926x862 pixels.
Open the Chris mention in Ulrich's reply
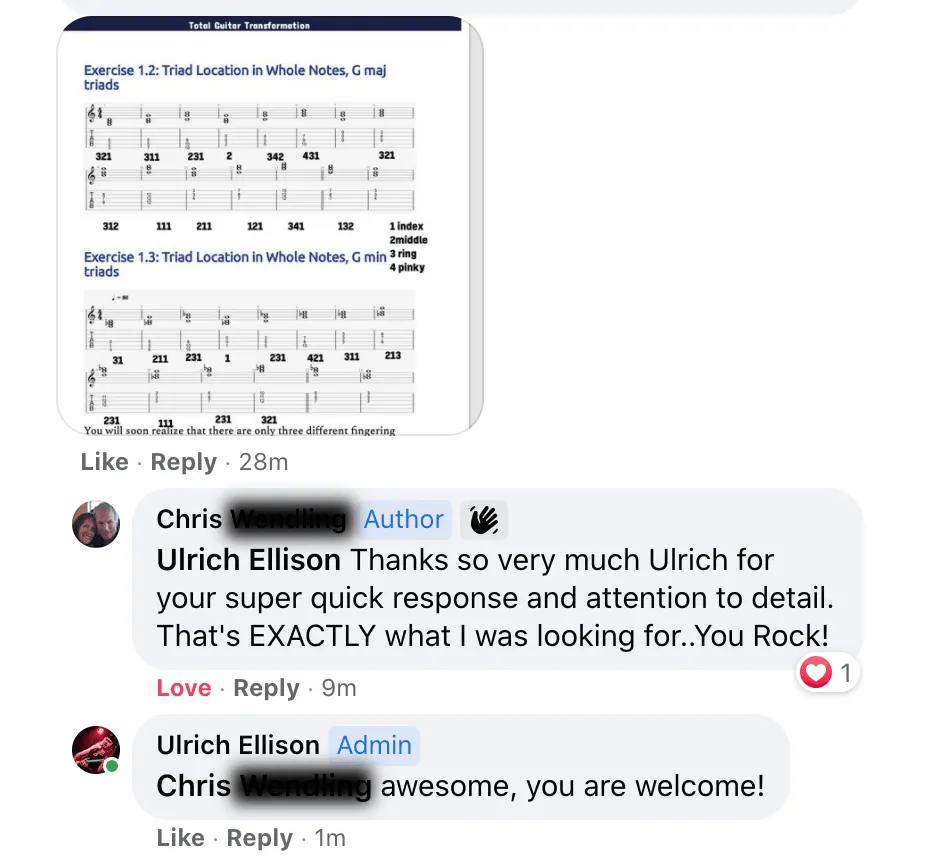(263, 786)
